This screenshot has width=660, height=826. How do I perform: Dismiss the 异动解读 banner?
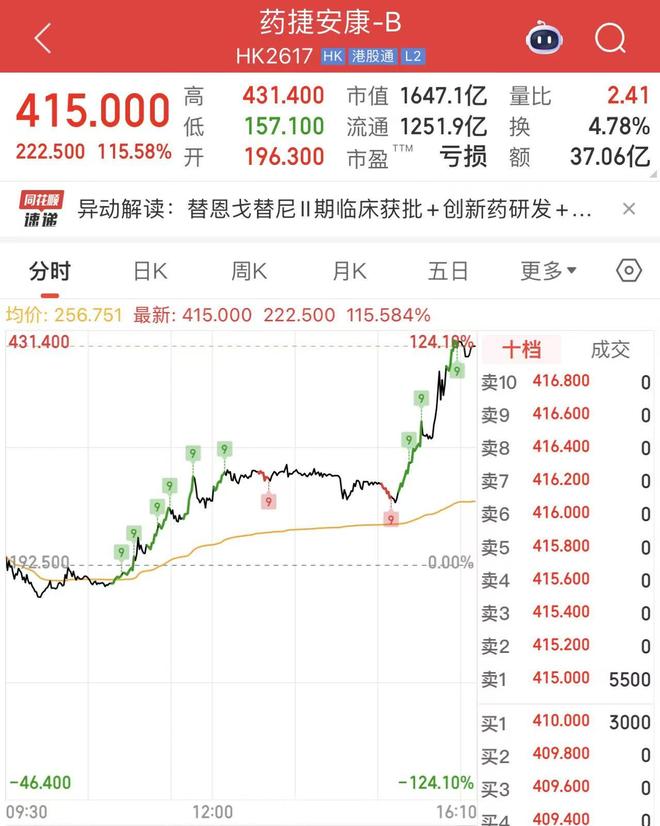[x=629, y=209]
